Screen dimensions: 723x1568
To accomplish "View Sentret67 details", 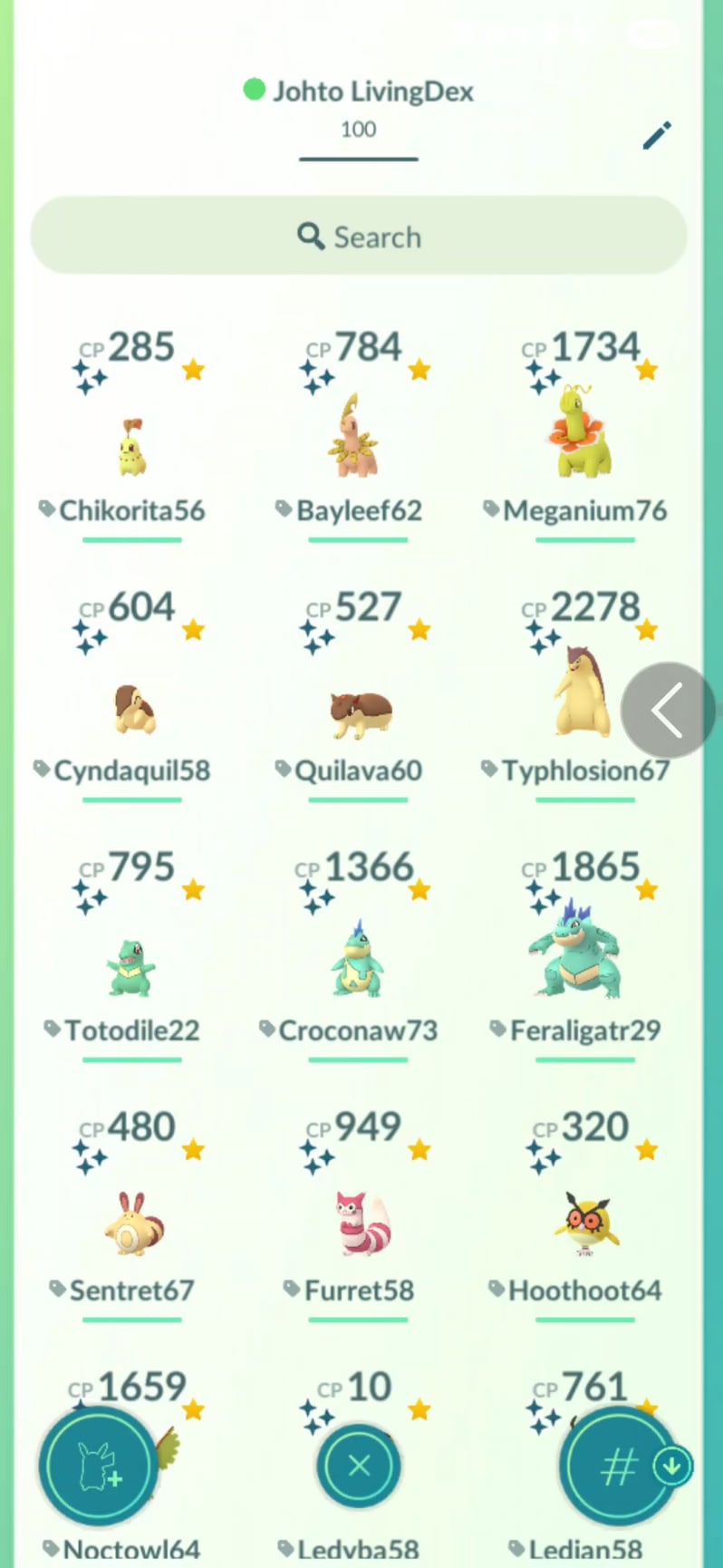I will pyautogui.click(x=133, y=1224).
